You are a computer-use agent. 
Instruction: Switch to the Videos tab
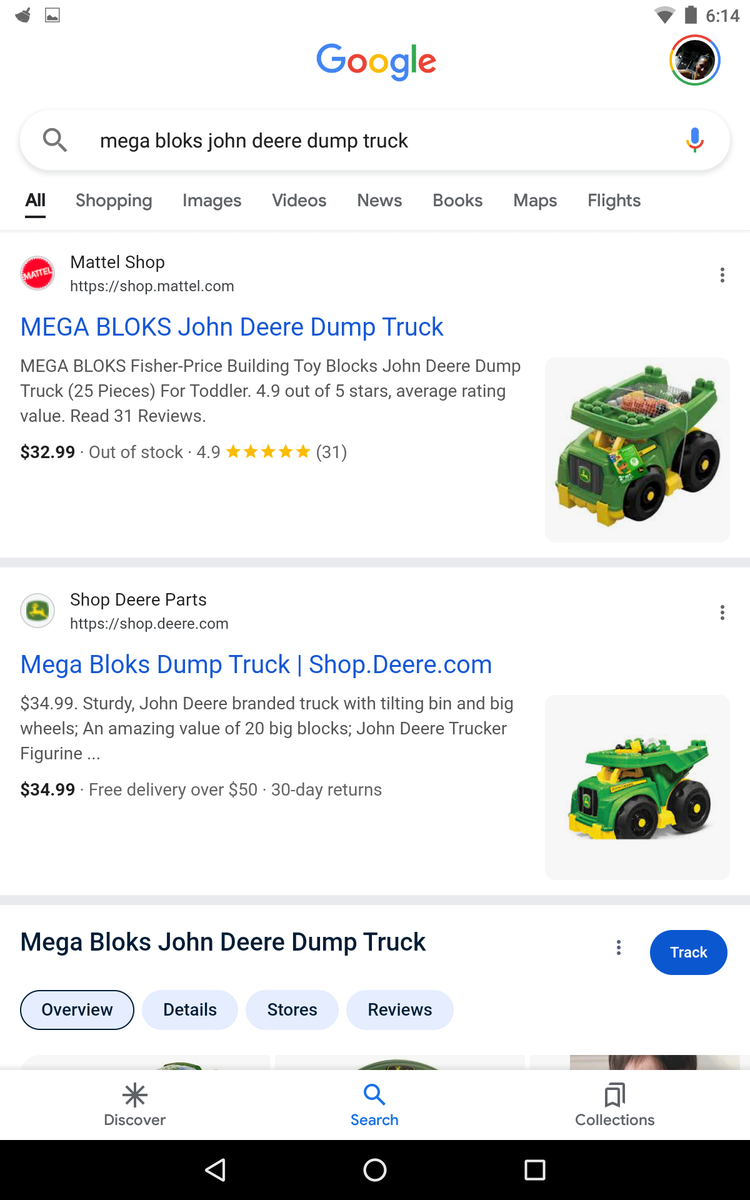(299, 201)
